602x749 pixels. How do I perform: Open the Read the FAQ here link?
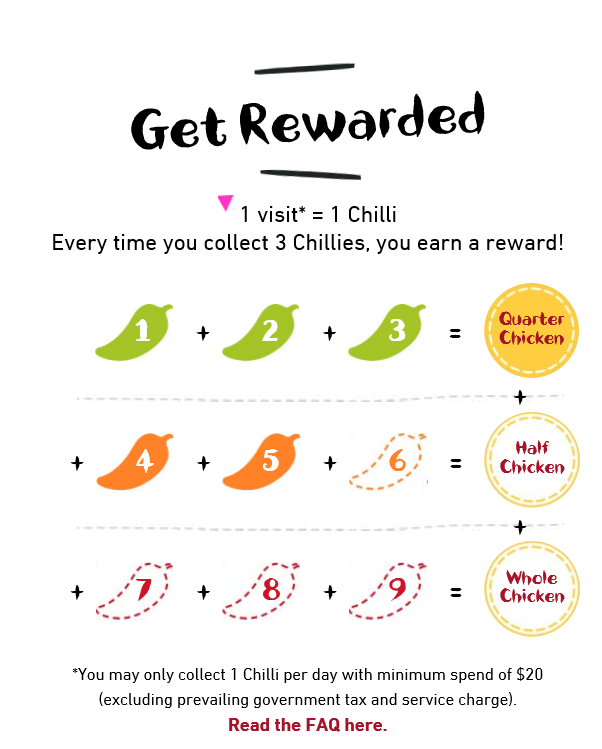tap(307, 724)
